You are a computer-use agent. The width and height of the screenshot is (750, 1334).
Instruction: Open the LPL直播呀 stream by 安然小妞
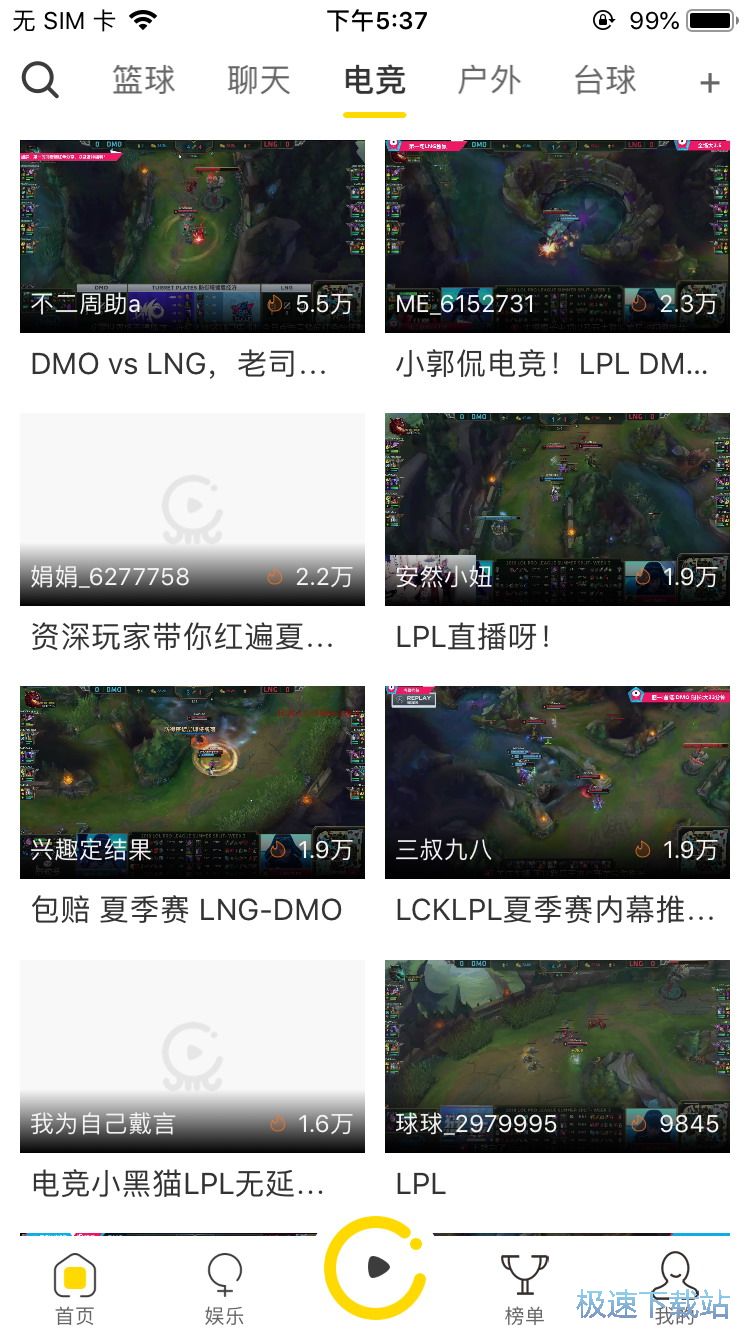coord(557,509)
